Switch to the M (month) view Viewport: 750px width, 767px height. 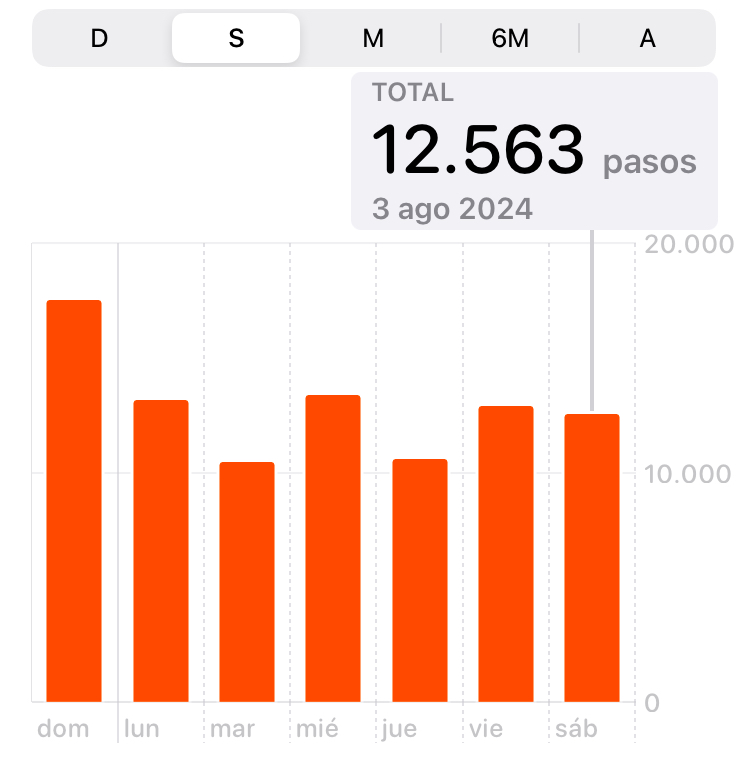373,38
